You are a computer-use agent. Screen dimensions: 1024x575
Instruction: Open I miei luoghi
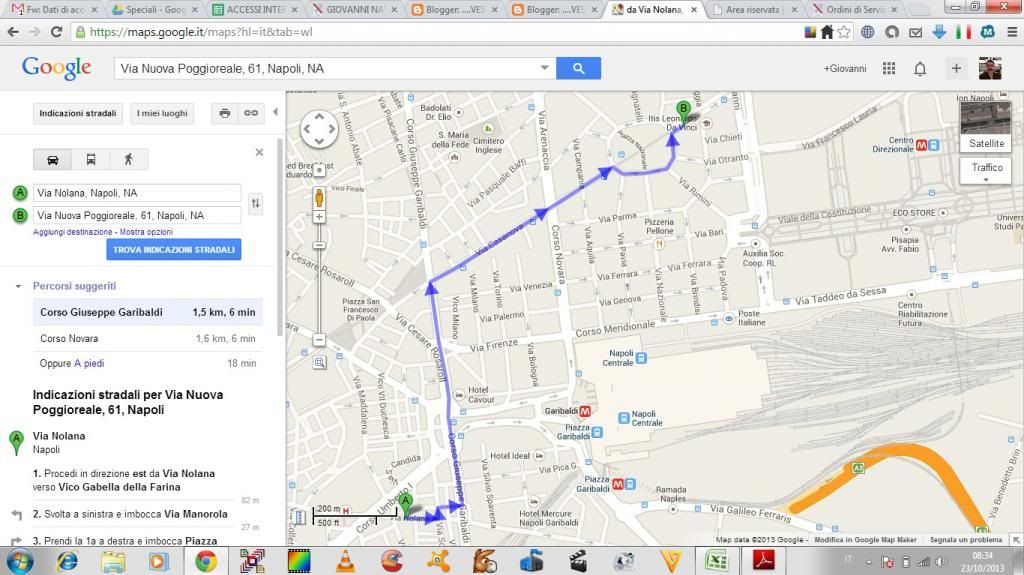point(162,113)
